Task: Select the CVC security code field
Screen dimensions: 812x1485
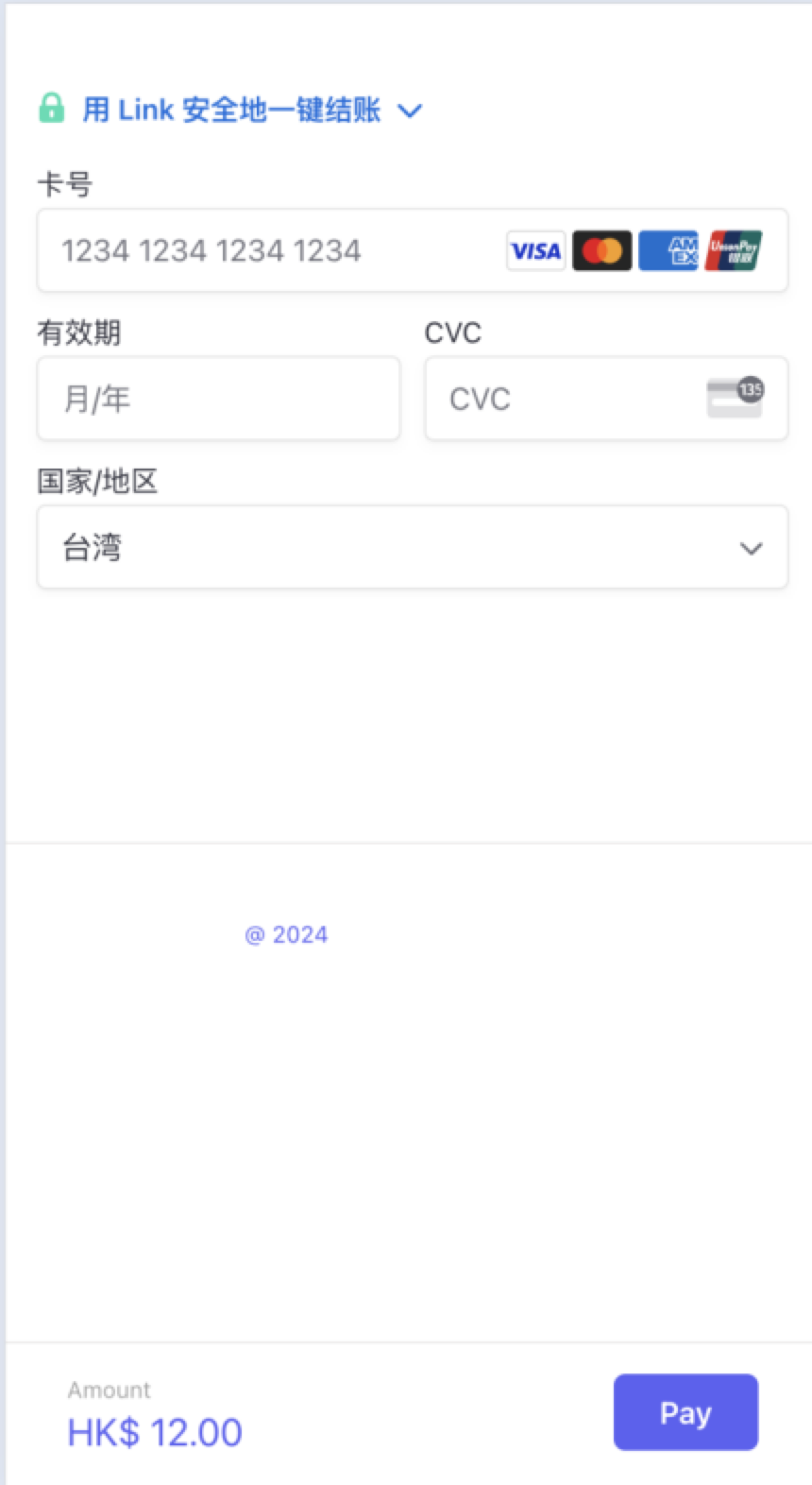Action: point(567,399)
